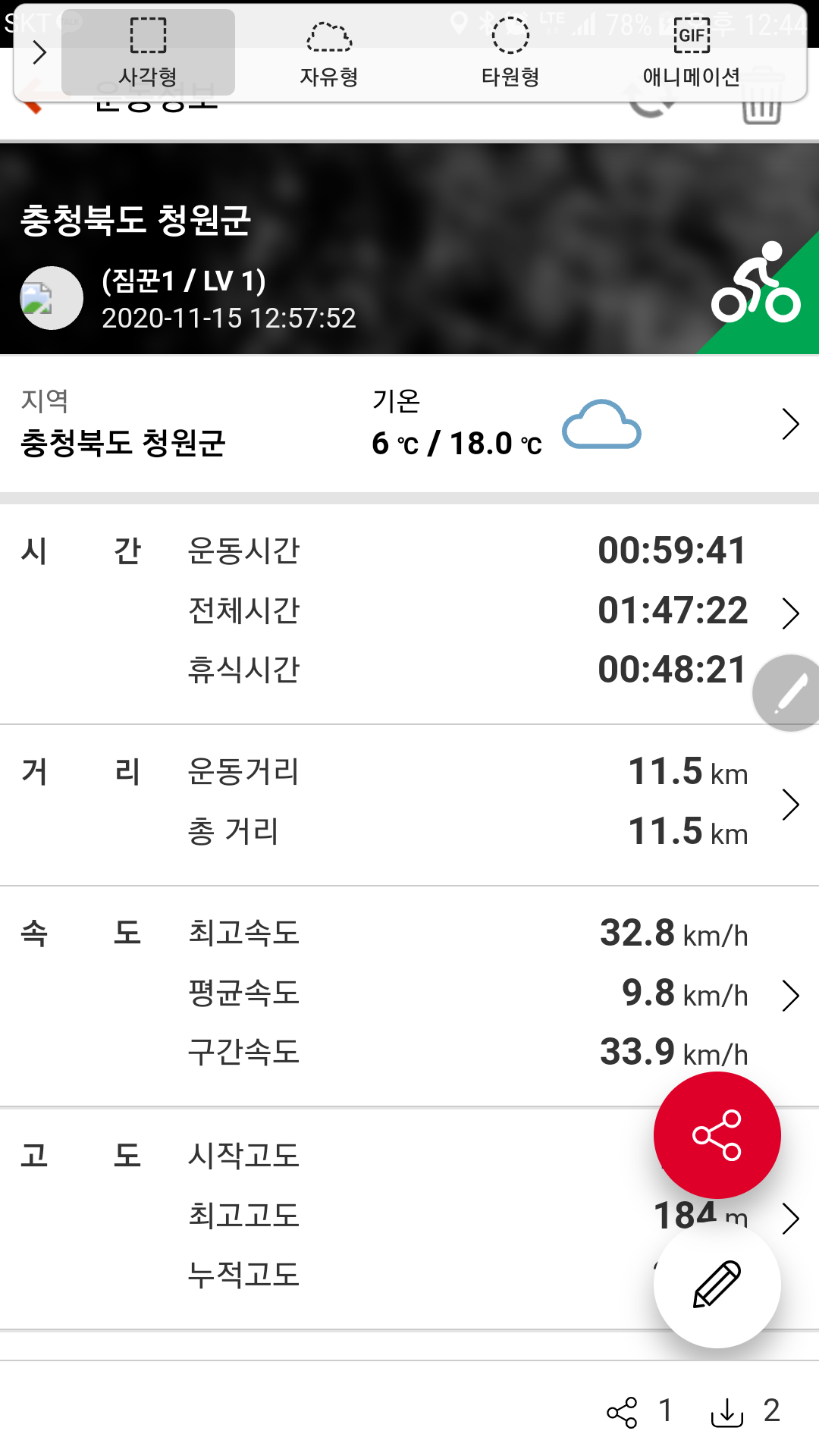Delete this workout with trash icon

(761, 105)
